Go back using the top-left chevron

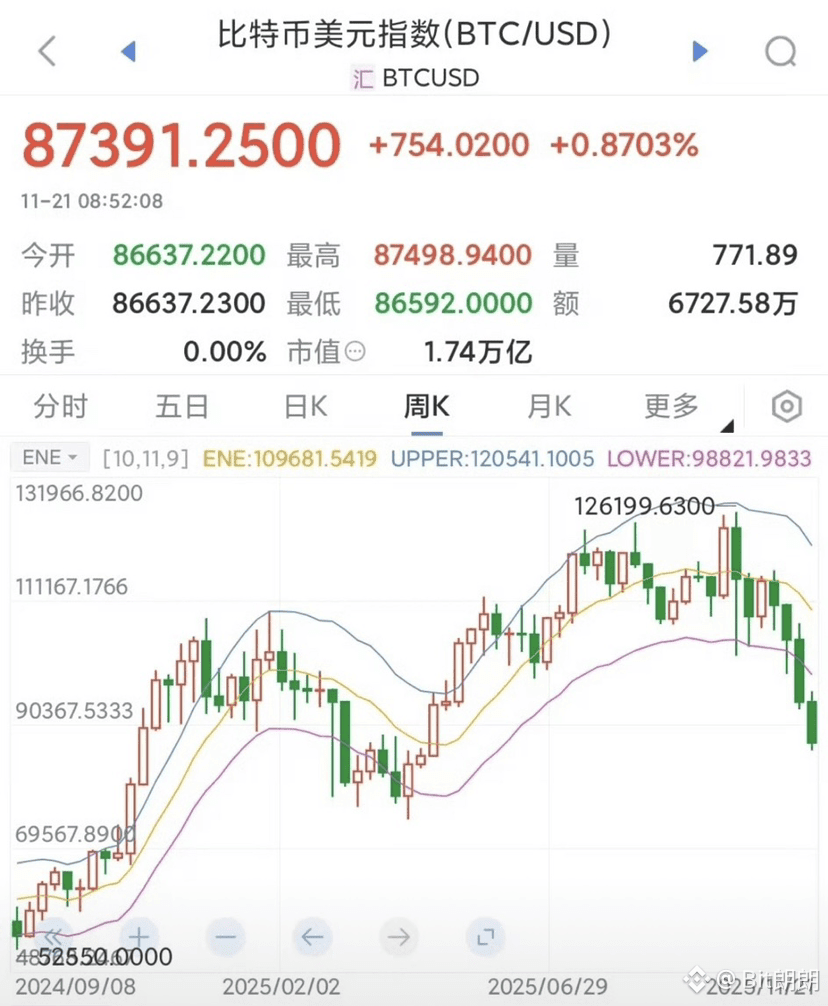pyautogui.click(x=46, y=50)
